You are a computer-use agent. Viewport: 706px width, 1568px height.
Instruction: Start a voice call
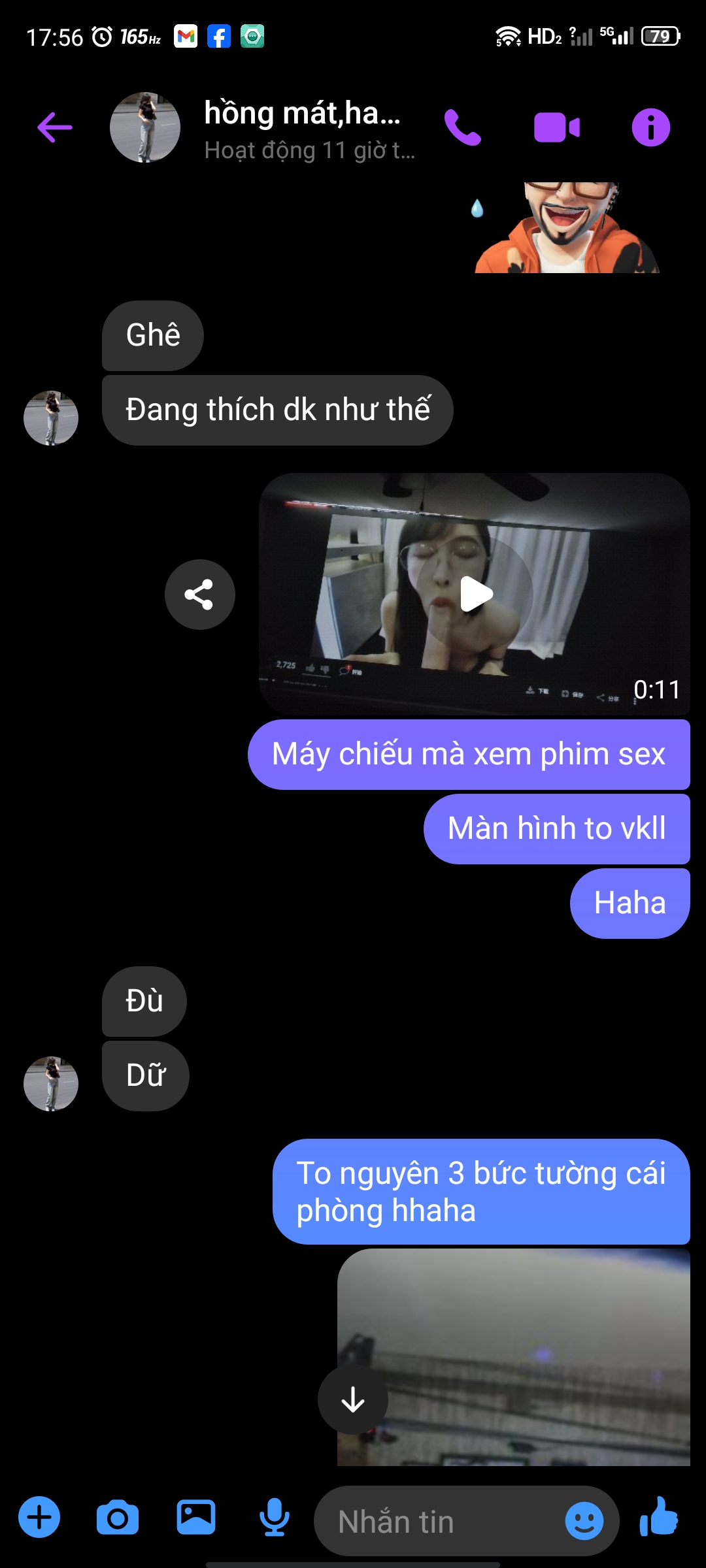(x=462, y=127)
